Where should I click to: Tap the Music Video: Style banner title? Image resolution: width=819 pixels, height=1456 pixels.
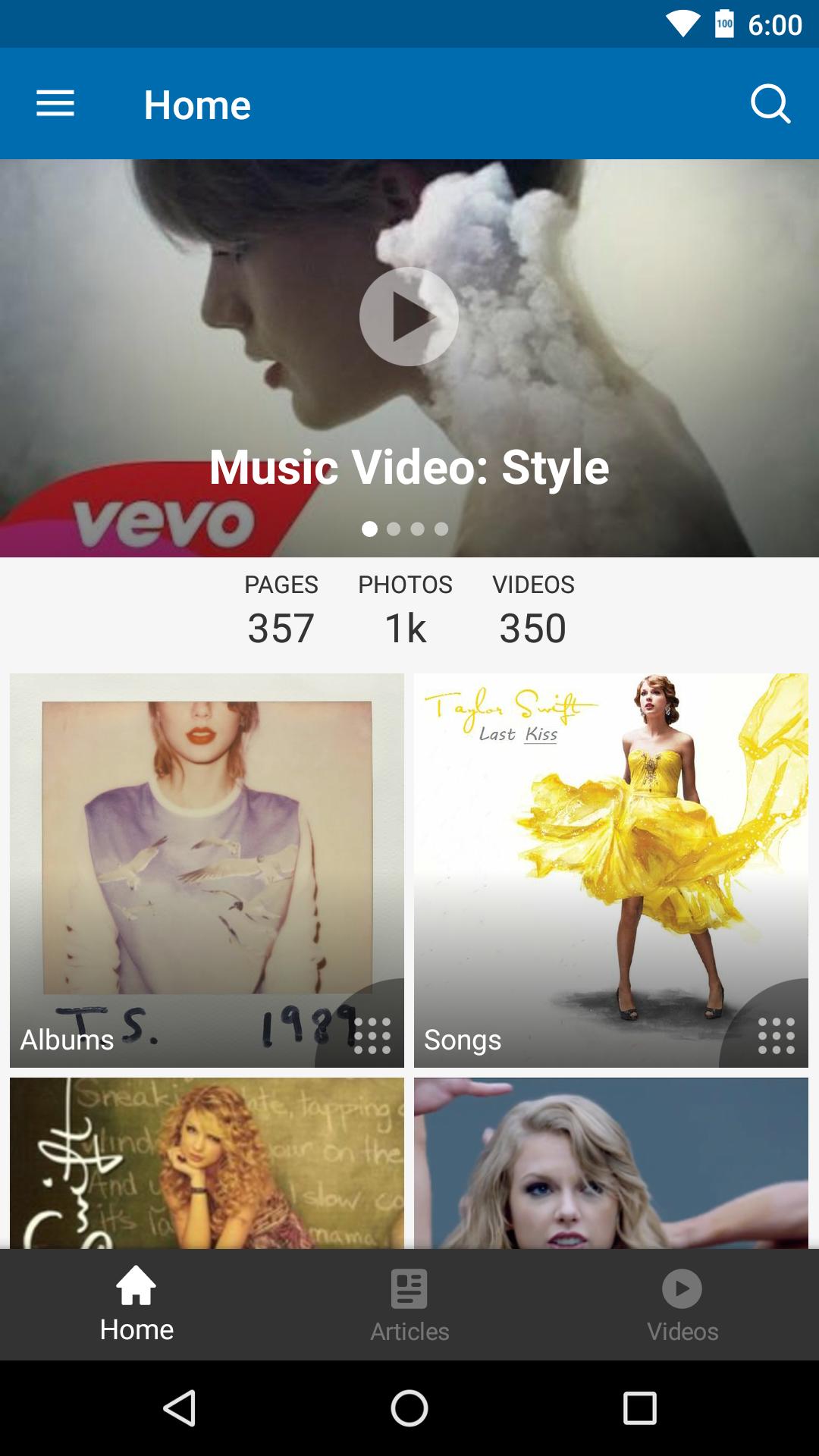(409, 469)
